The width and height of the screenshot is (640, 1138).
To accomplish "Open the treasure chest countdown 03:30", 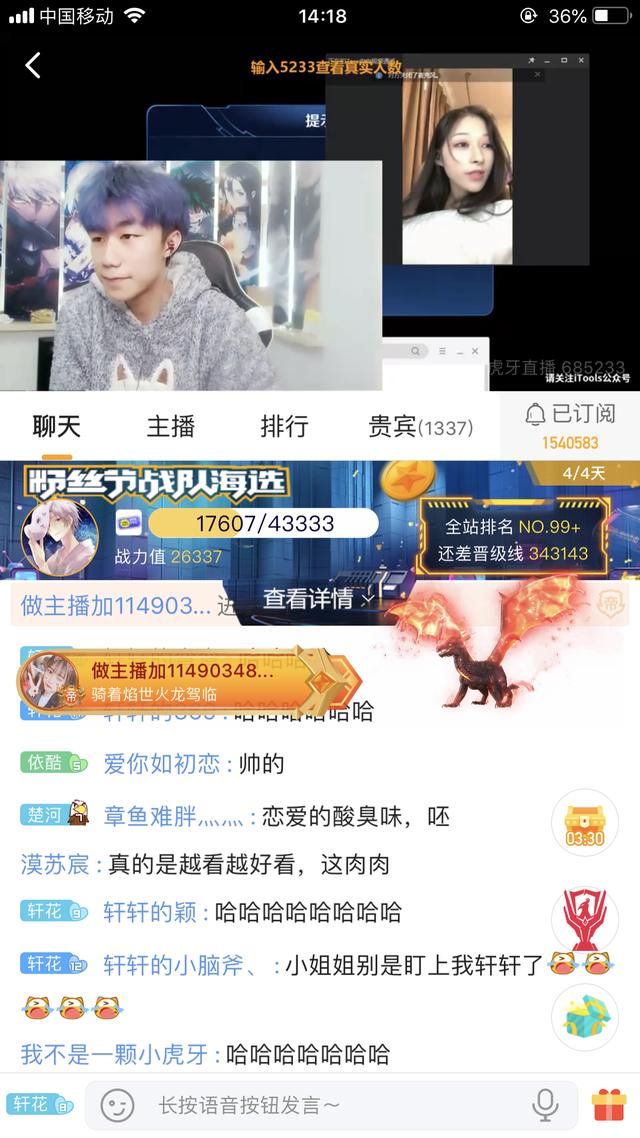I will pyautogui.click(x=584, y=827).
